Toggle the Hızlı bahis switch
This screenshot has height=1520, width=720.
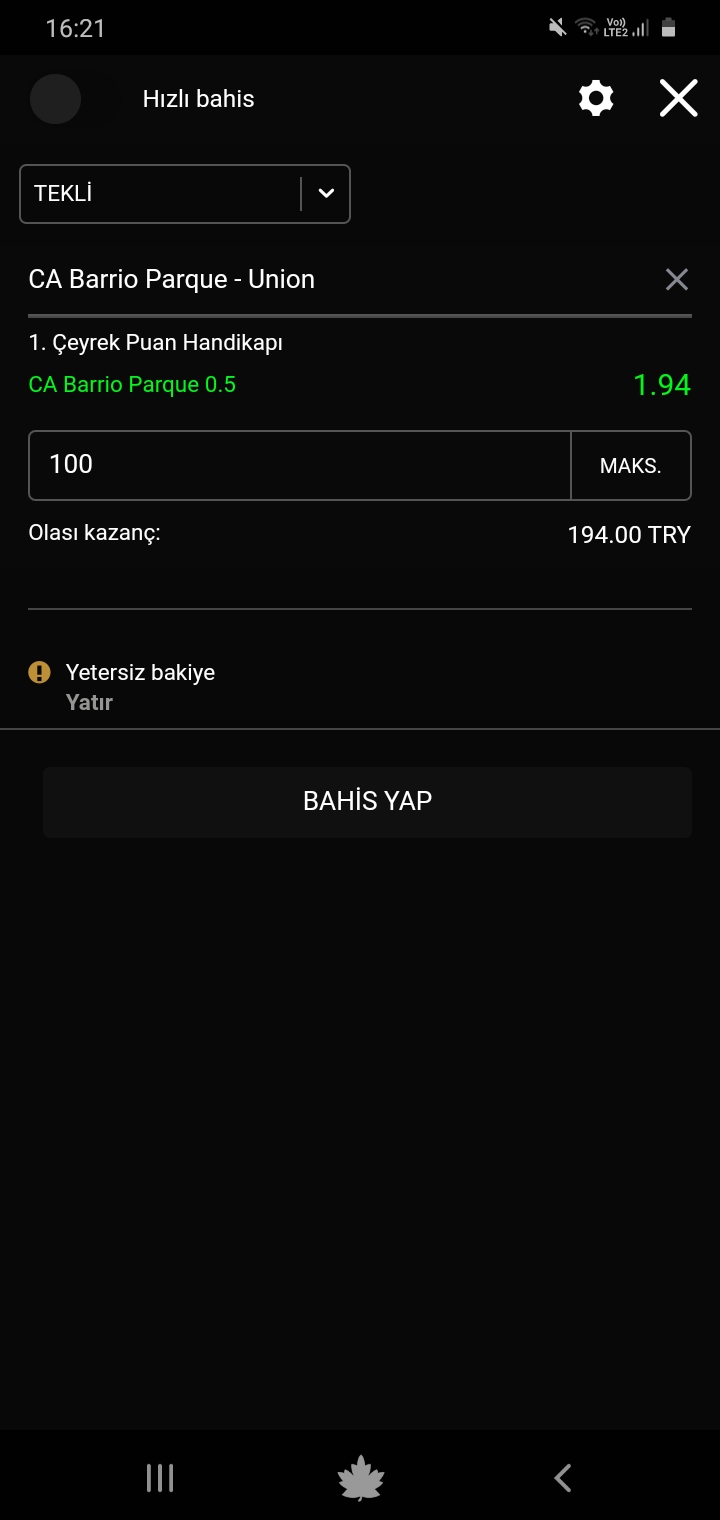[72, 99]
